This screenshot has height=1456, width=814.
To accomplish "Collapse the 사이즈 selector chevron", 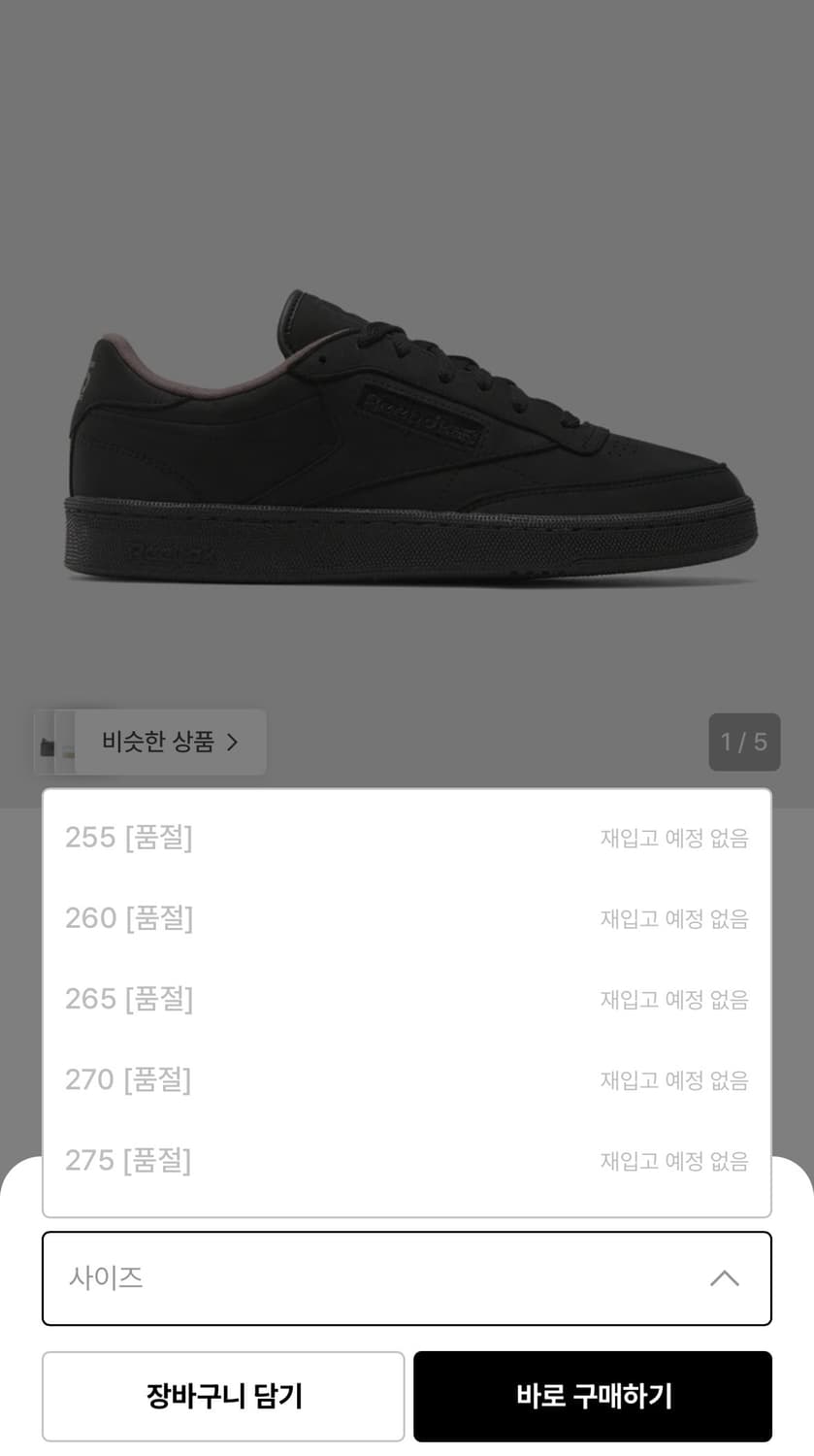I will [724, 1278].
